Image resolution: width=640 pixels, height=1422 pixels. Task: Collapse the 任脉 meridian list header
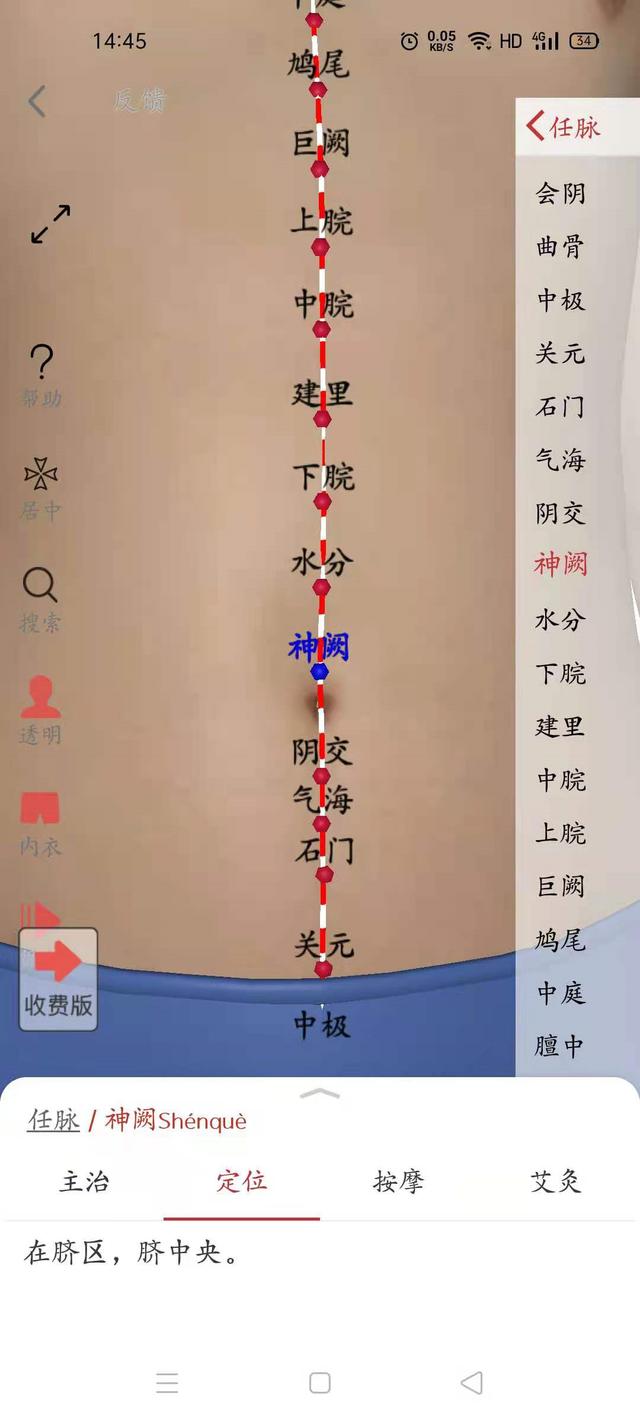[563, 127]
